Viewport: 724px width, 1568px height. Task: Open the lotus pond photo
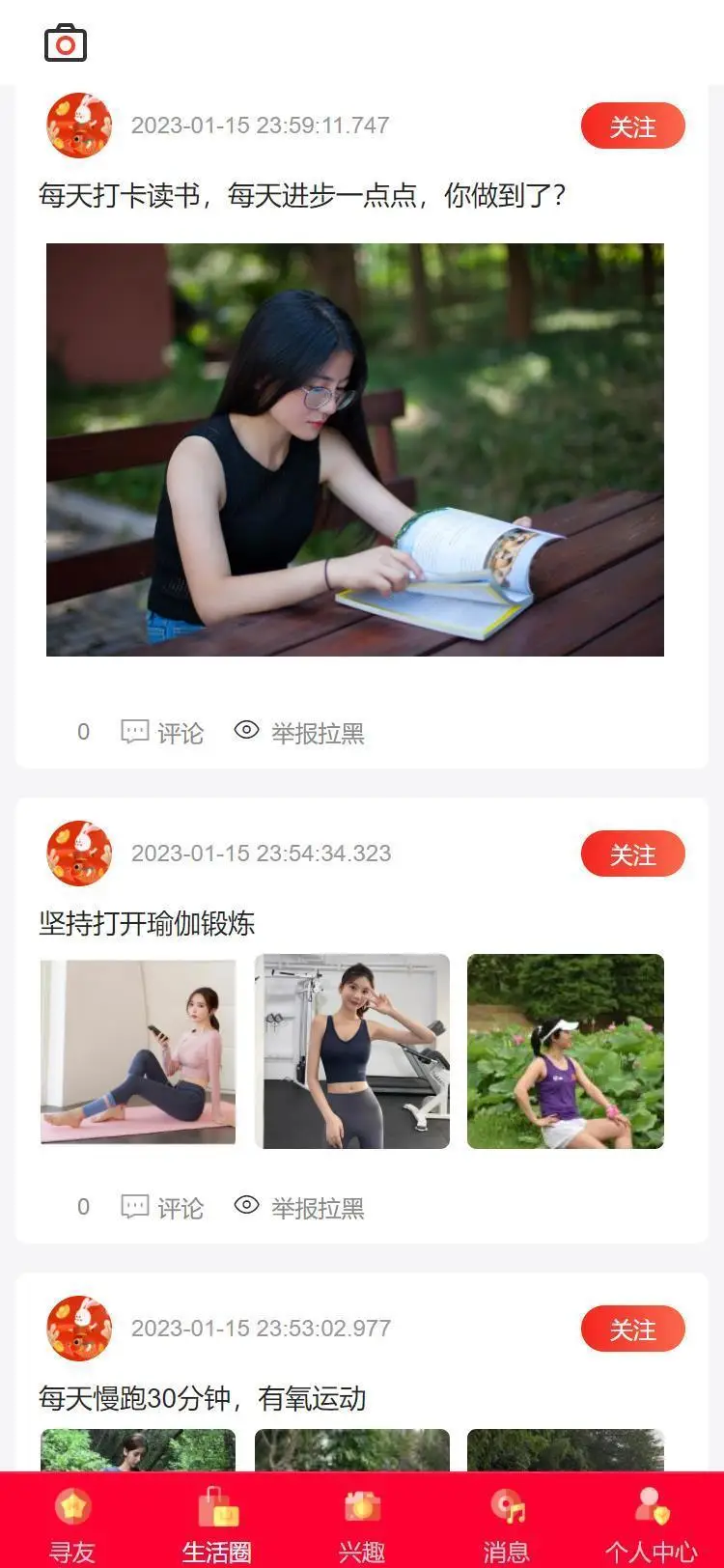(x=566, y=1051)
